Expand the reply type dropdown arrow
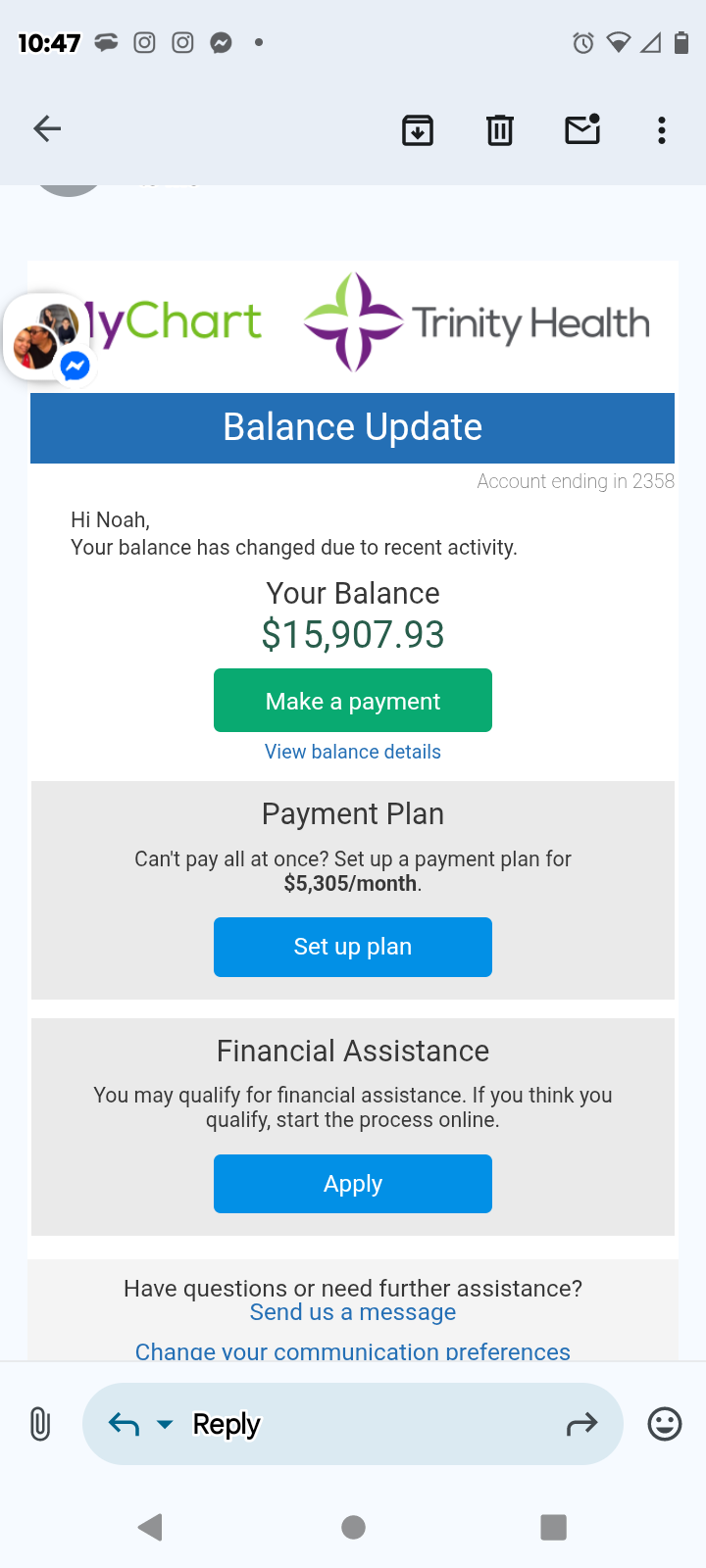This screenshot has height=1568, width=706. (165, 1424)
